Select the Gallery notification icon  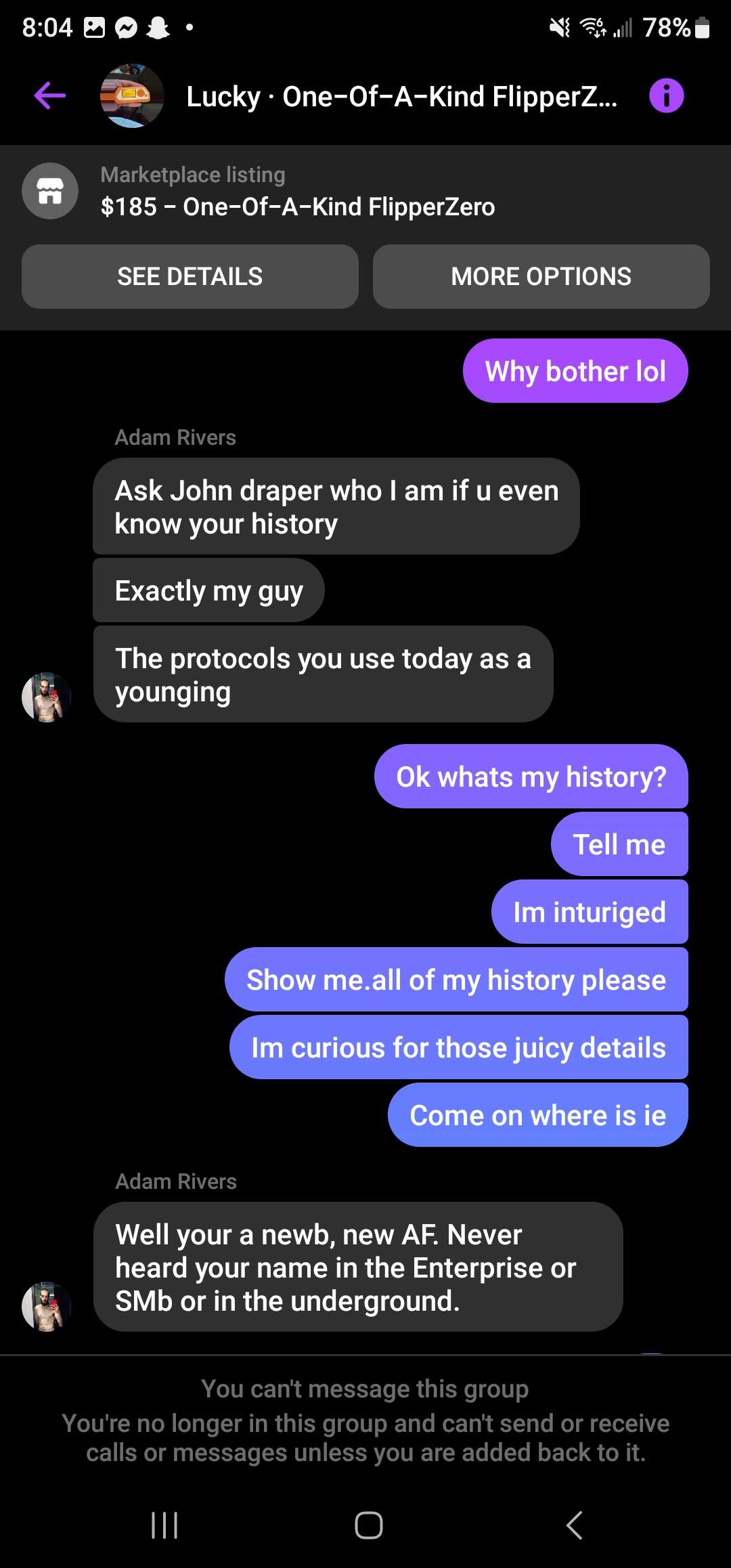click(x=95, y=27)
